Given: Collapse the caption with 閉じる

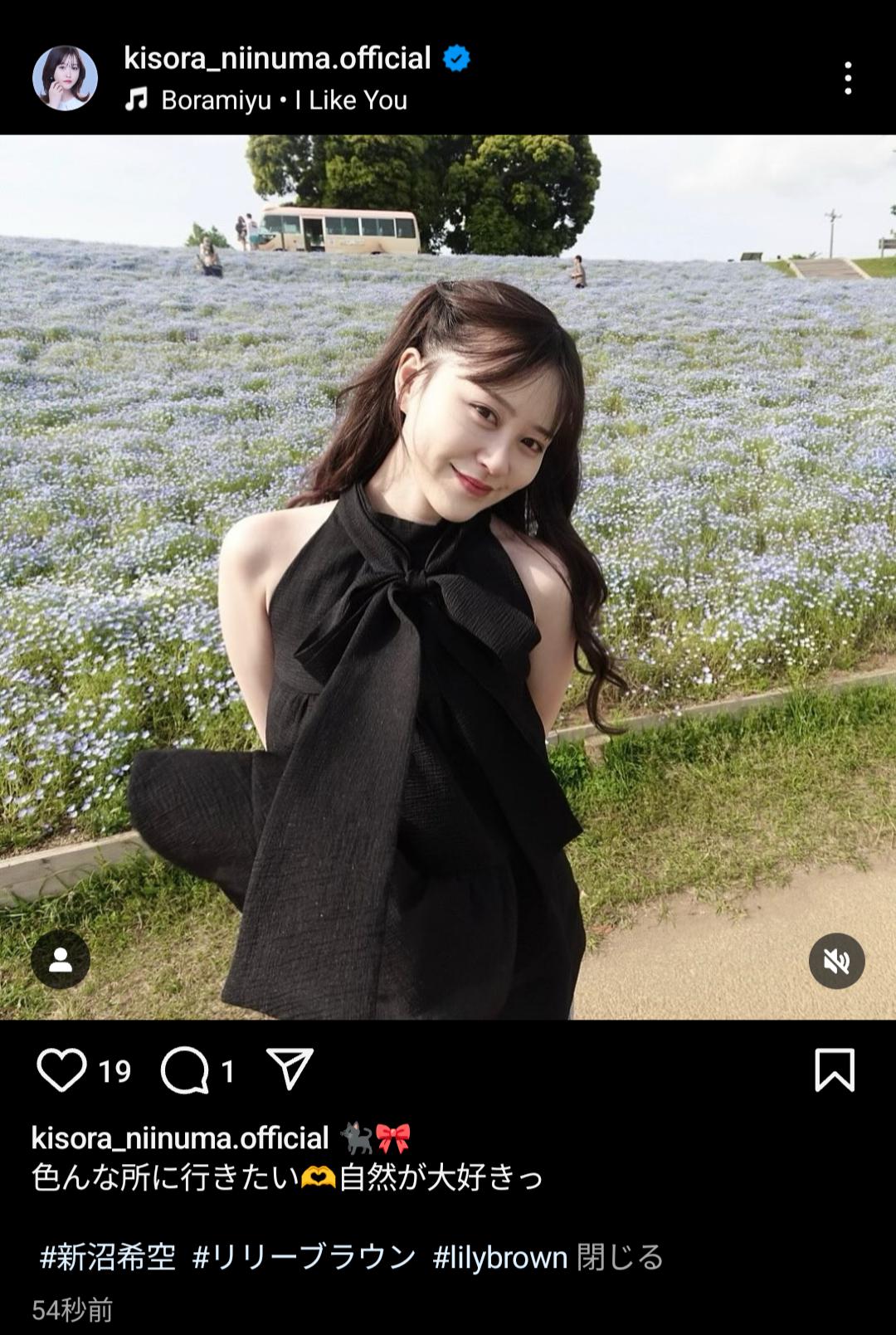Looking at the screenshot, I should pyautogui.click(x=621, y=1257).
